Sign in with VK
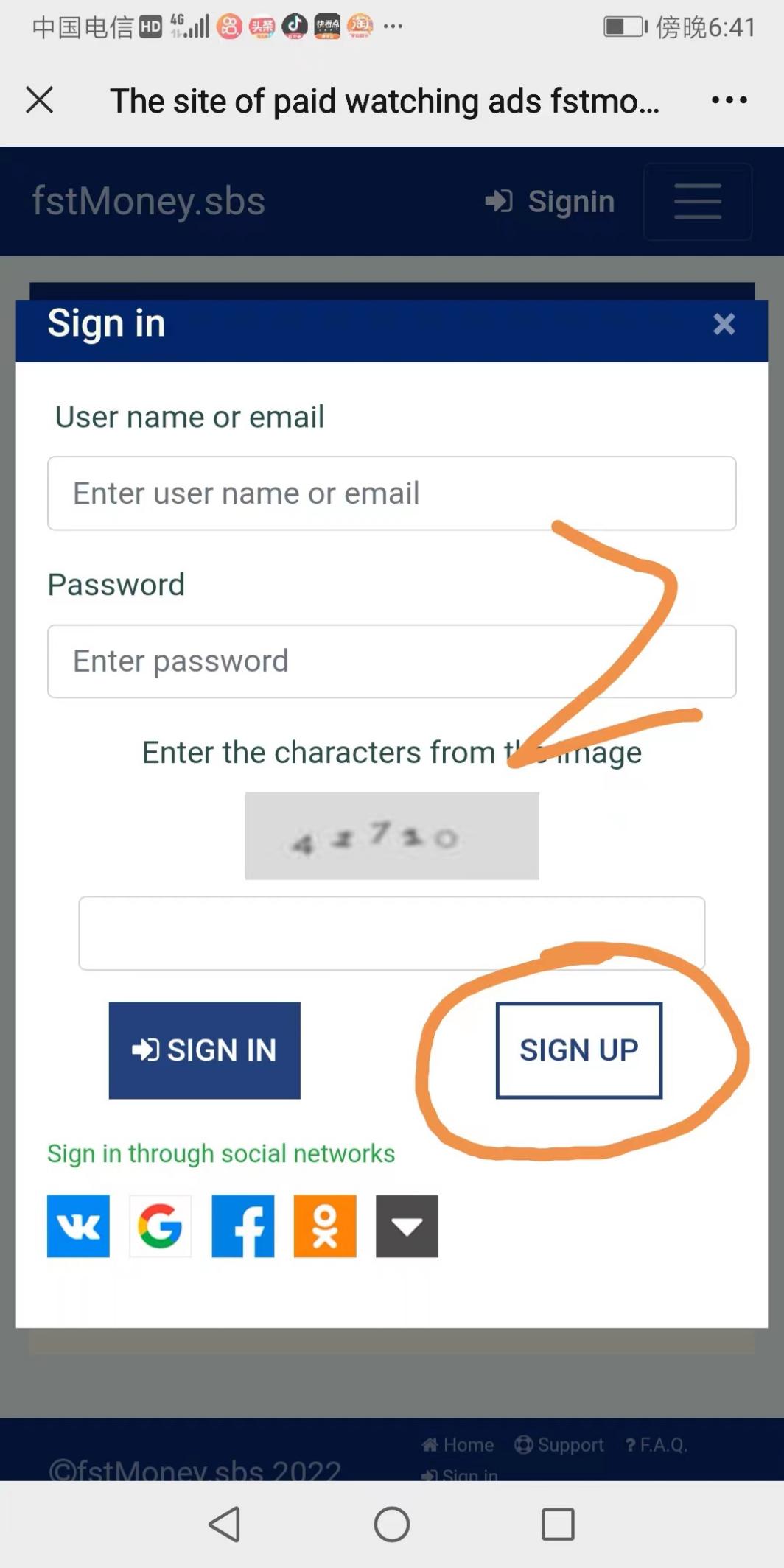The width and height of the screenshot is (784, 1568). click(78, 1226)
